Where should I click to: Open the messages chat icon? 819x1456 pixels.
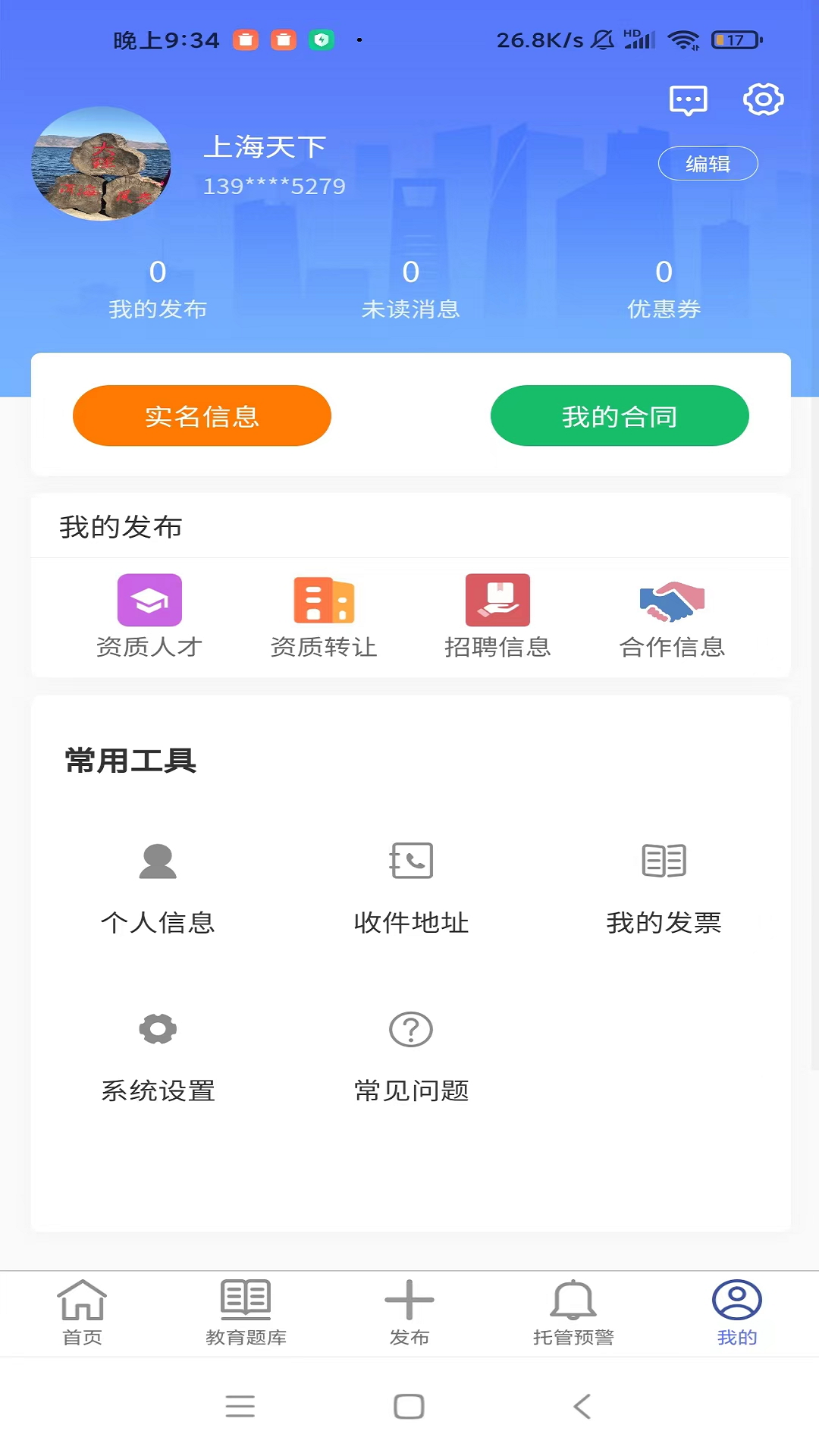pos(688,100)
